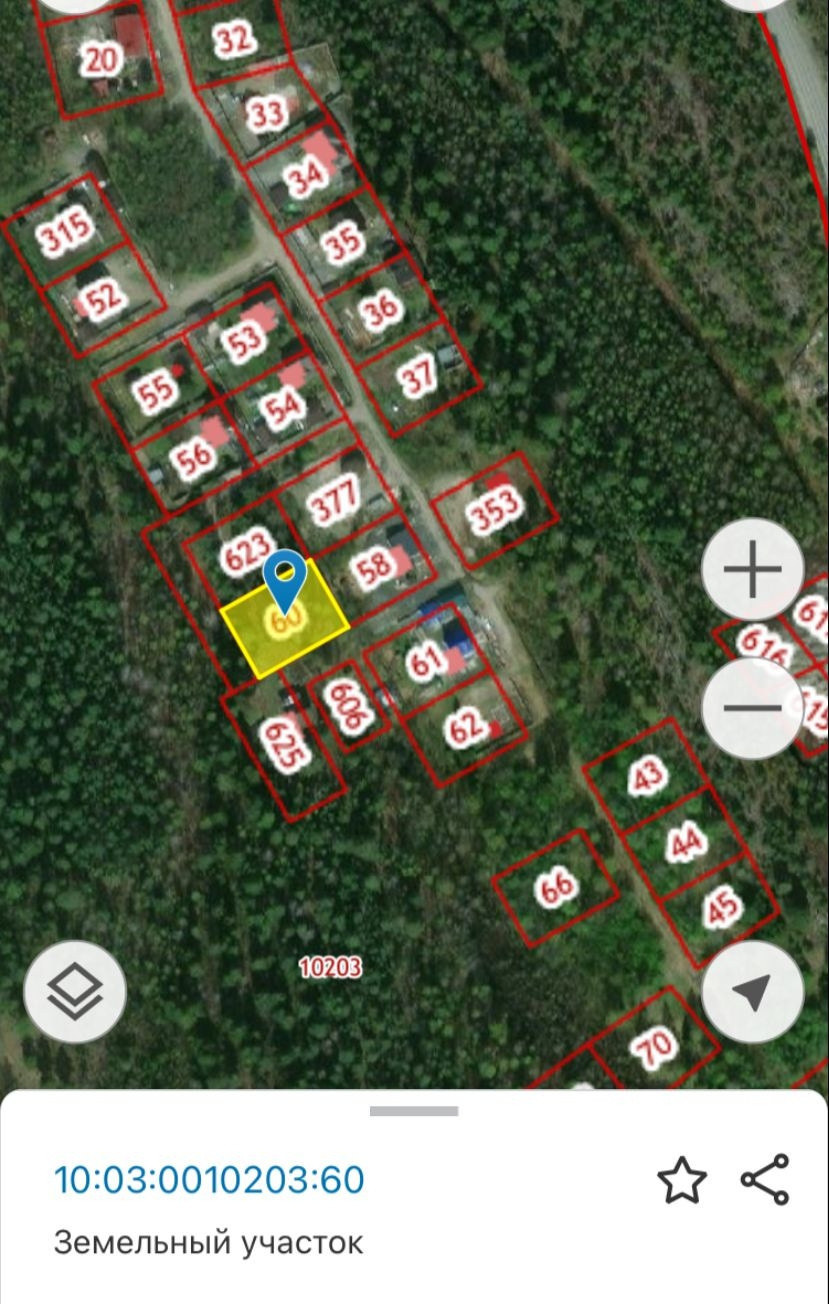This screenshot has height=1304, width=829.
Task: Add parcel to favorites with star
Action: [682, 1180]
